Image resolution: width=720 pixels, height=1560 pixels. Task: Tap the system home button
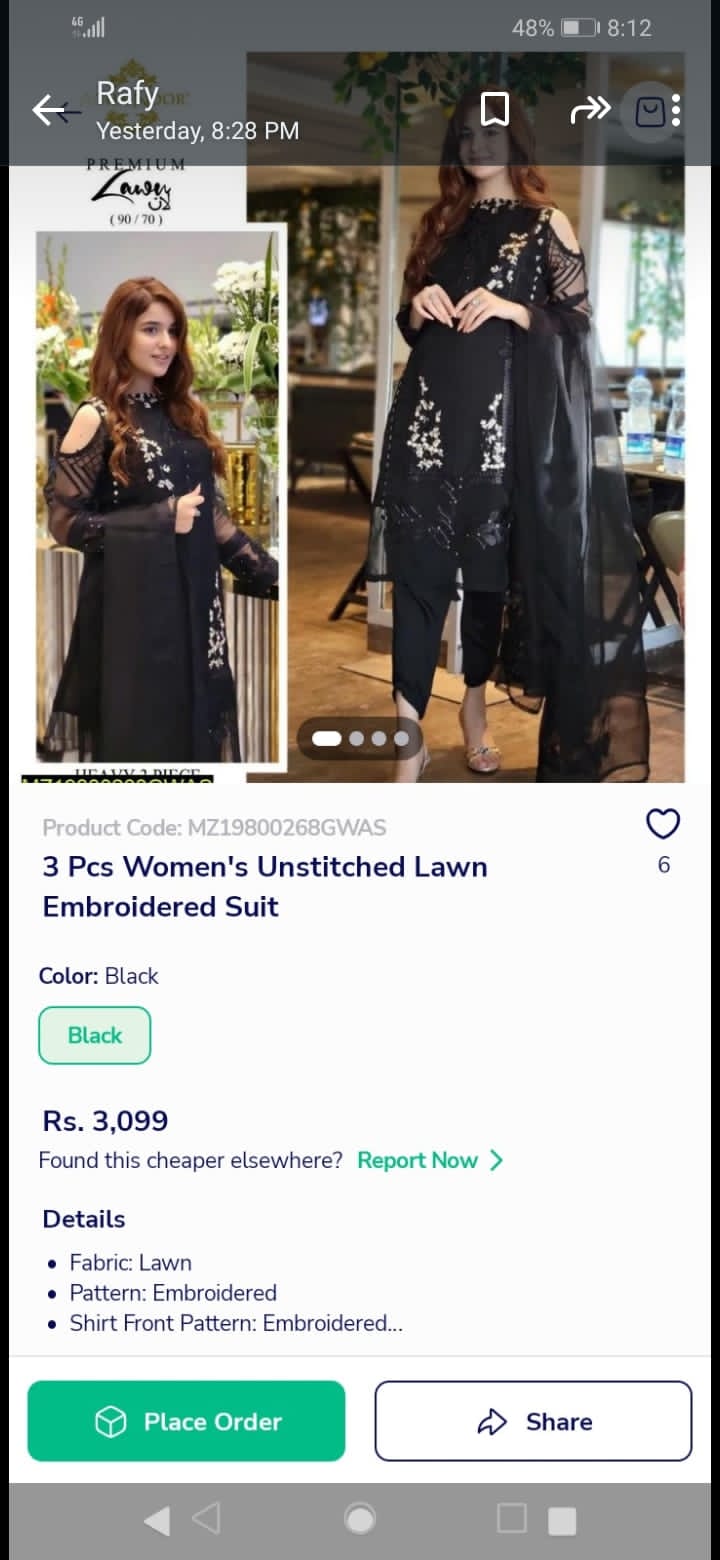coord(360,1520)
